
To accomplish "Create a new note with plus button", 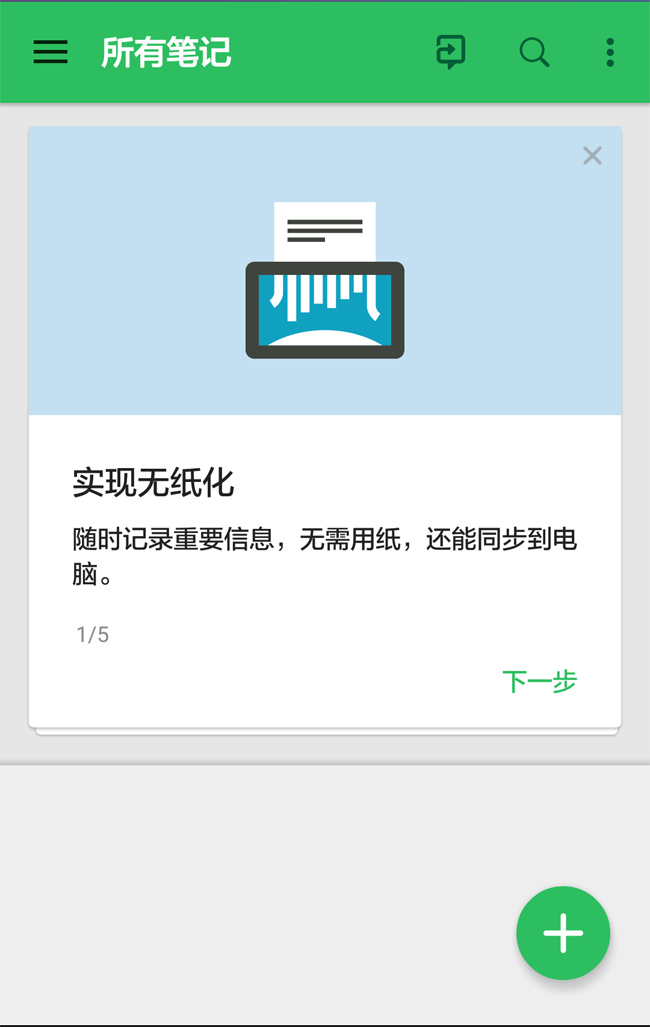I will tap(563, 933).
